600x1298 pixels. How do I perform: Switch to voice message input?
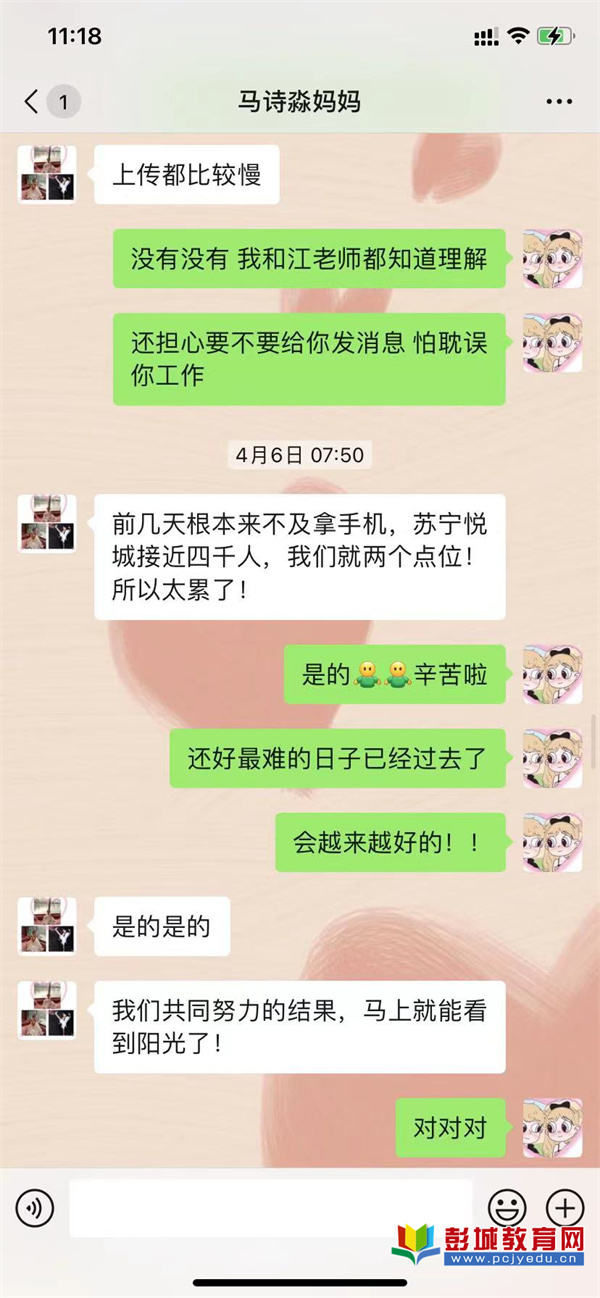click(35, 1208)
